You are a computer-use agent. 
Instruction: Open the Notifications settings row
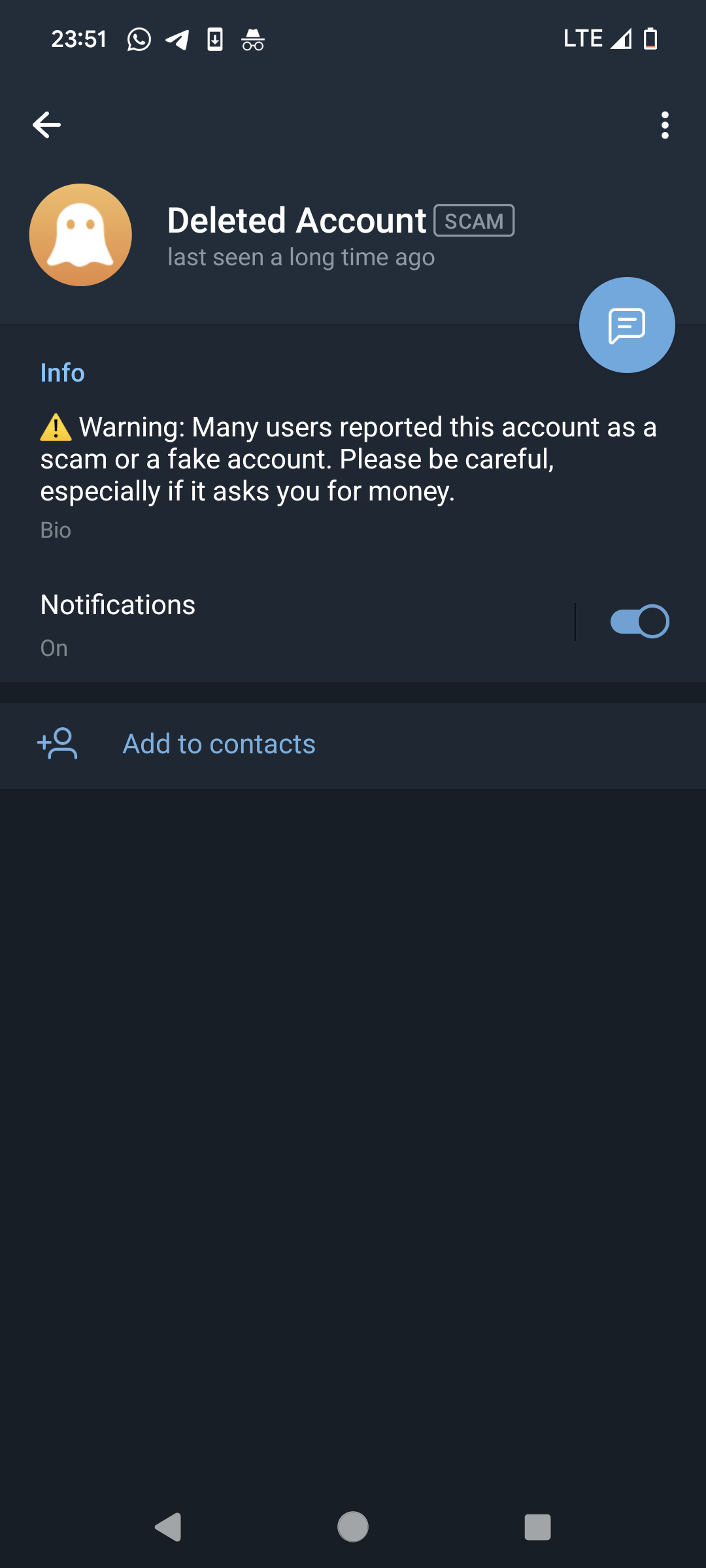click(x=288, y=624)
